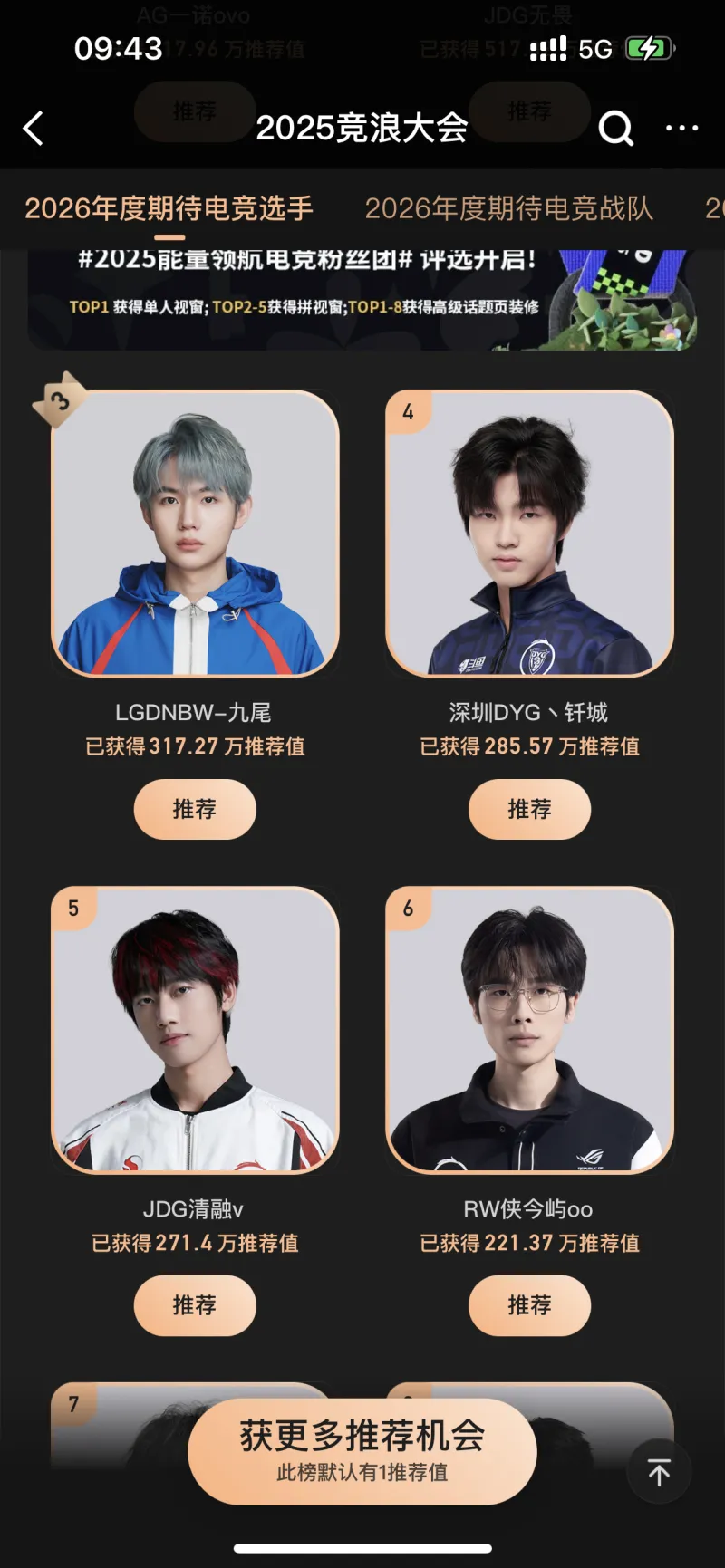Open LGDNBW-九尾 player photo card

tap(195, 534)
